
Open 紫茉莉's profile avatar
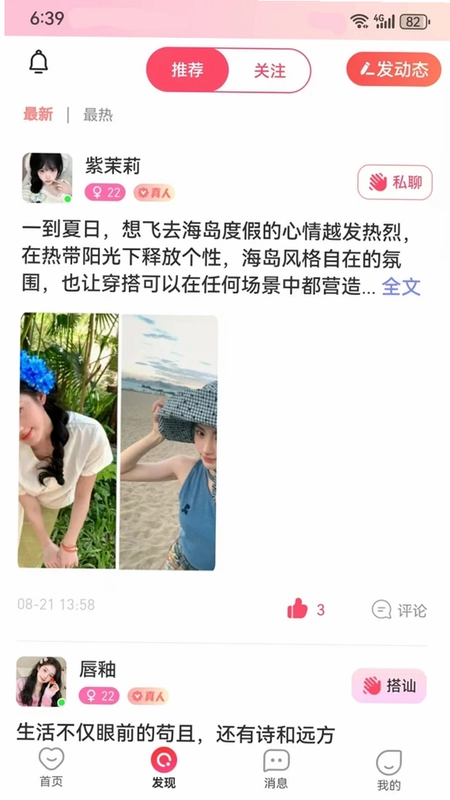(47, 178)
